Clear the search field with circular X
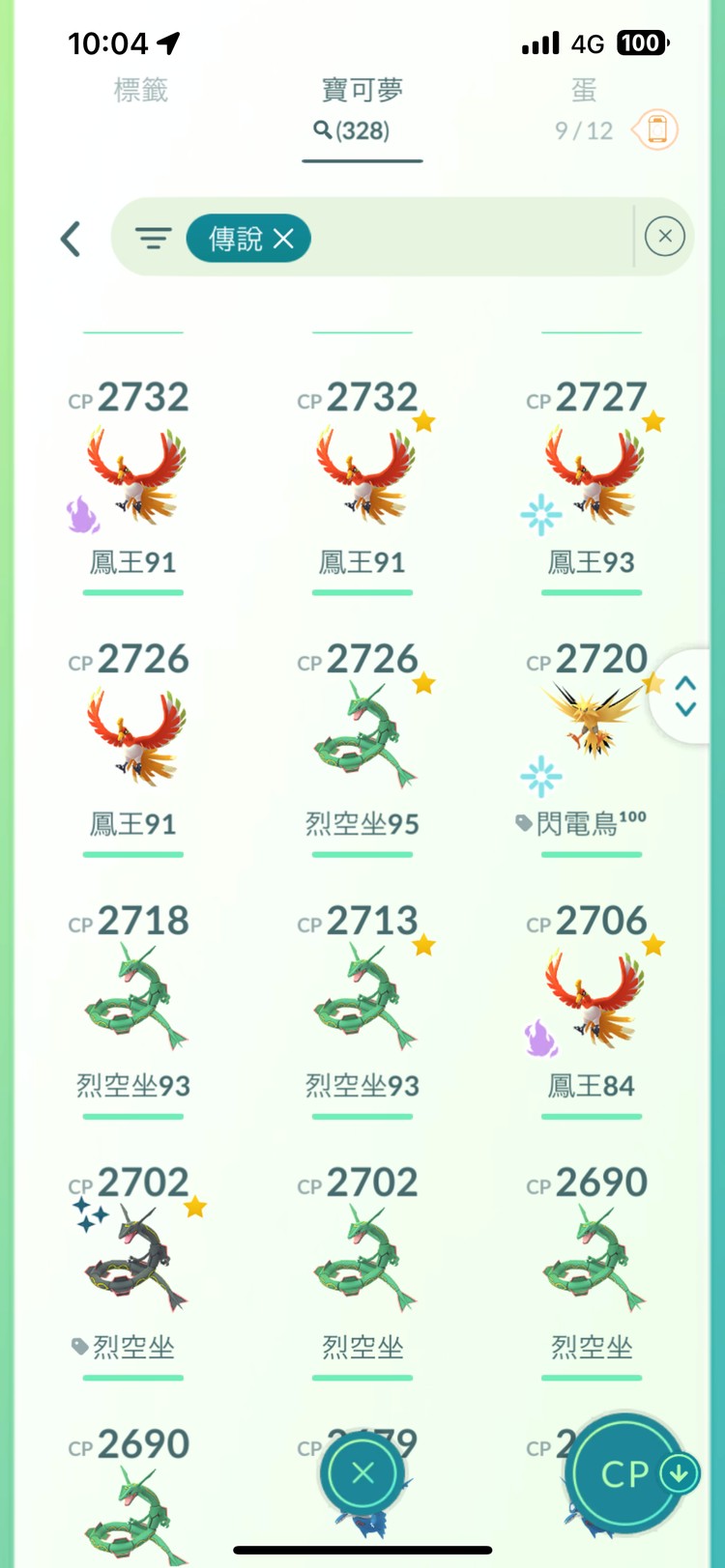725x1568 pixels. click(x=664, y=237)
